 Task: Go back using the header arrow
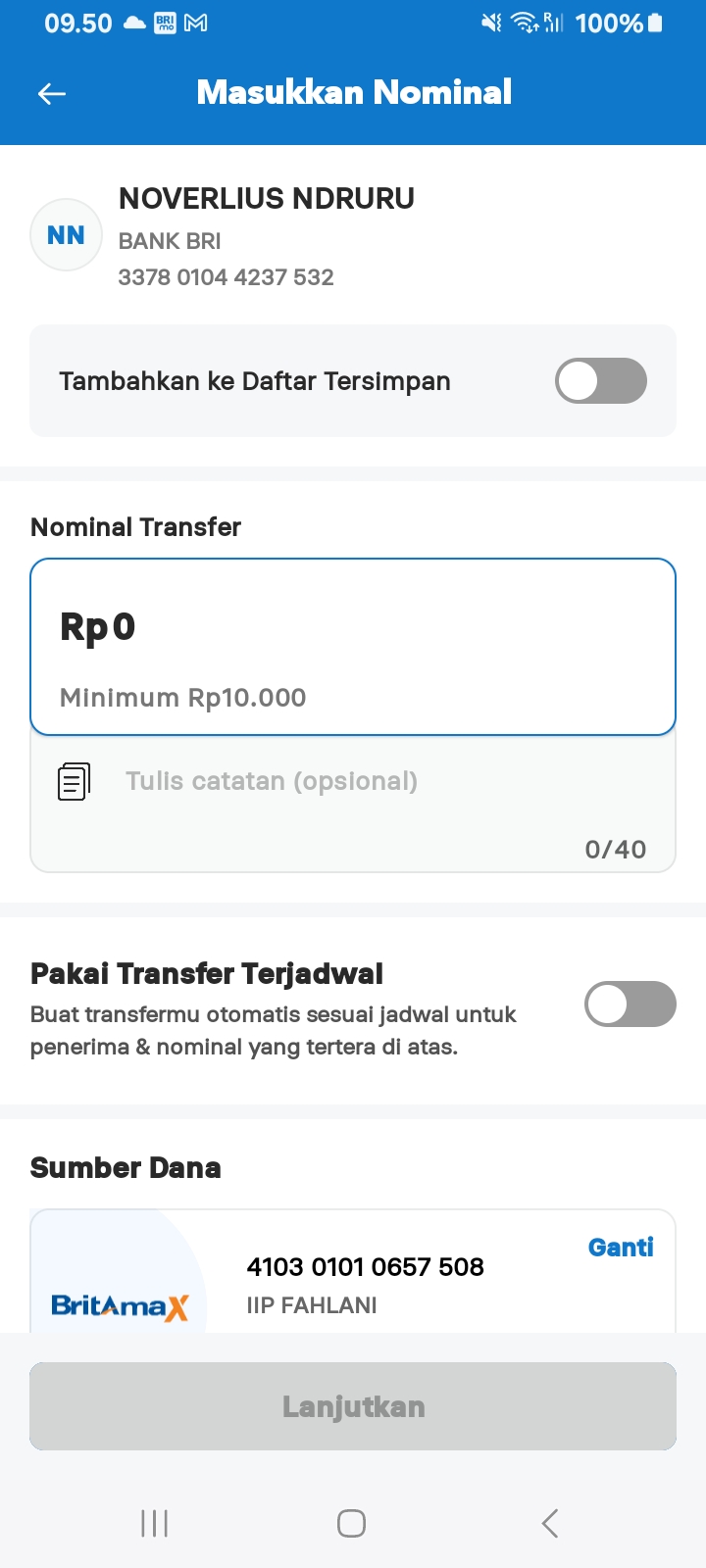(52, 93)
